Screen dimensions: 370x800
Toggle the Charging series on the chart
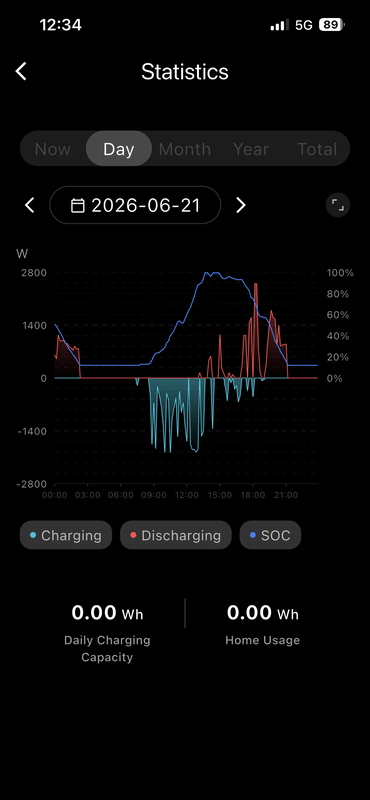pos(66,535)
